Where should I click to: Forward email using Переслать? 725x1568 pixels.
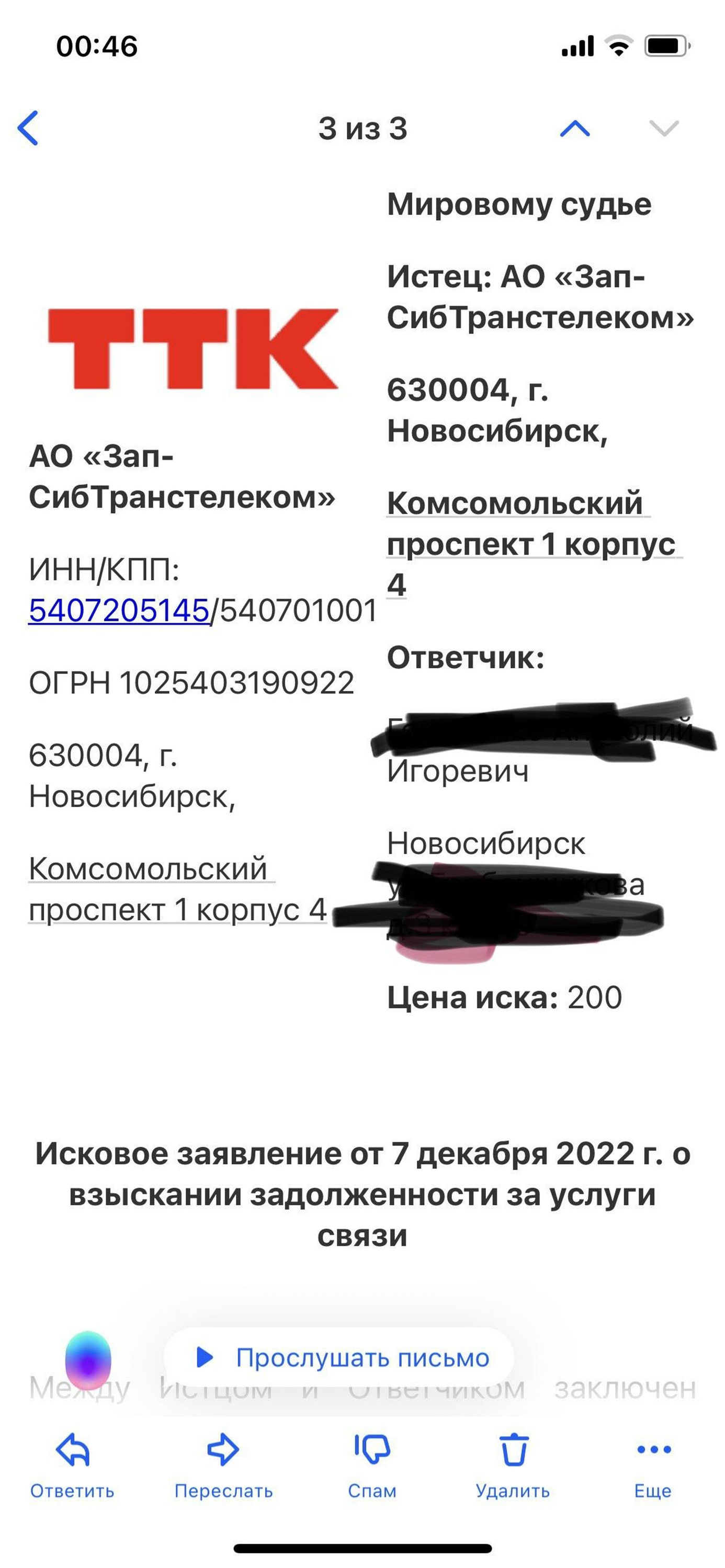[223, 1464]
